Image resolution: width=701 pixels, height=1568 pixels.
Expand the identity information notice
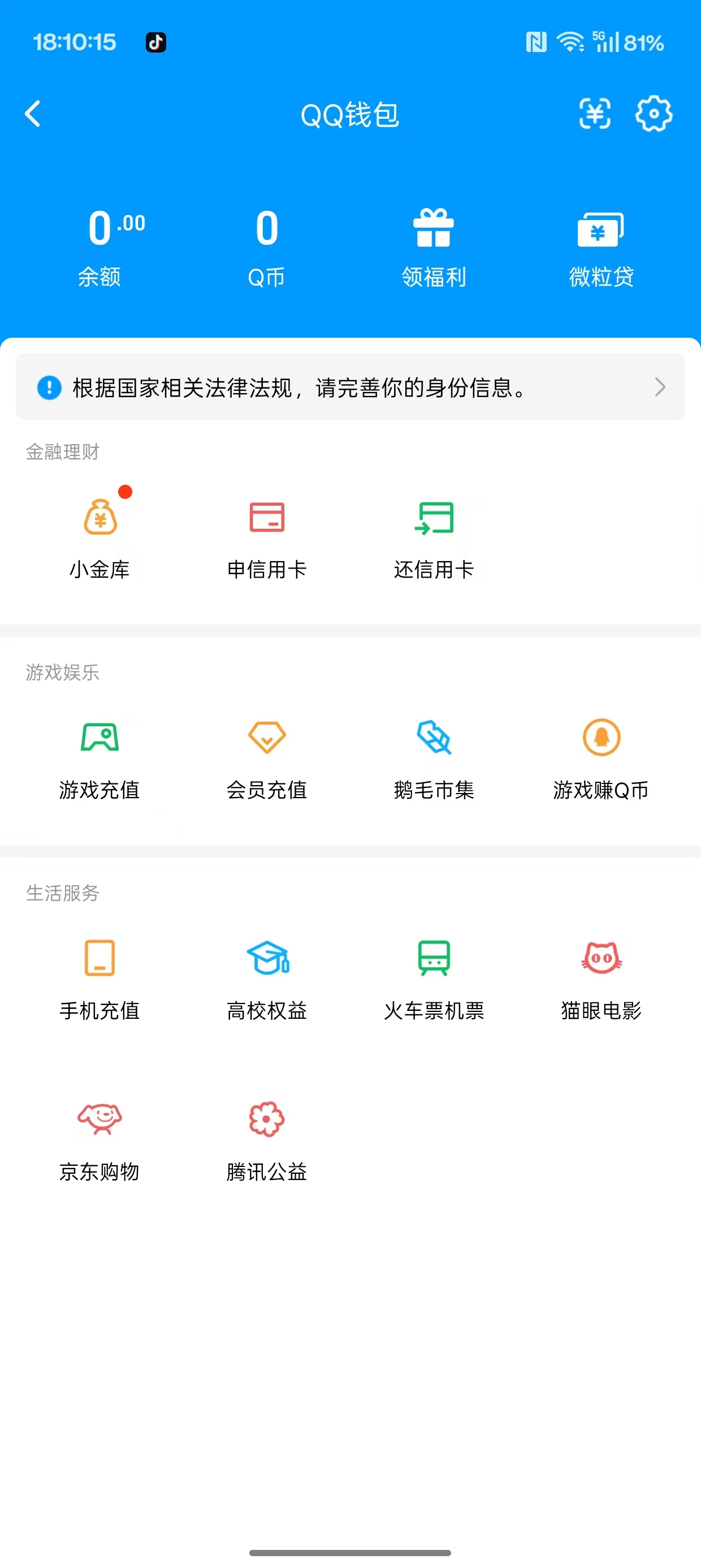click(350, 387)
